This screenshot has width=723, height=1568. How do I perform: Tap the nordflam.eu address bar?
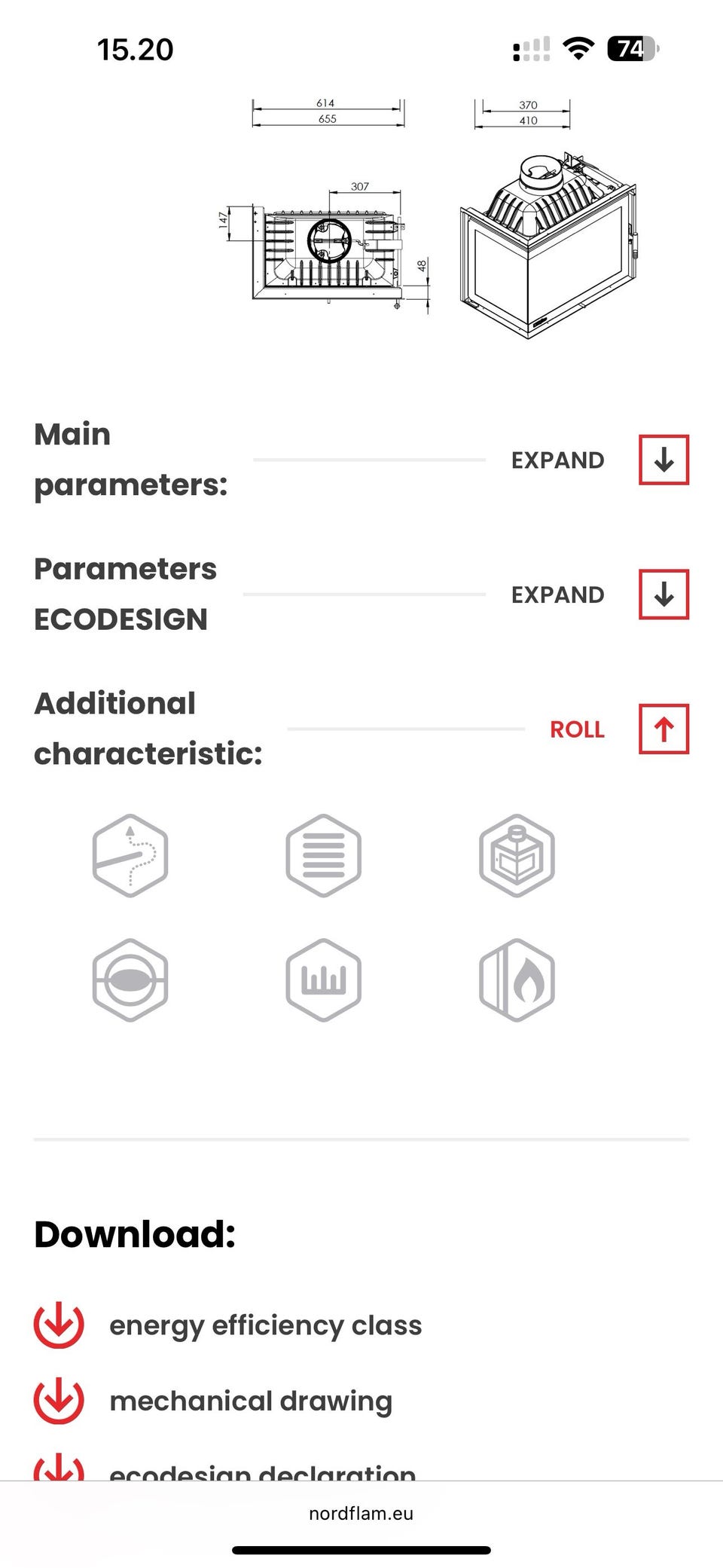[361, 1513]
